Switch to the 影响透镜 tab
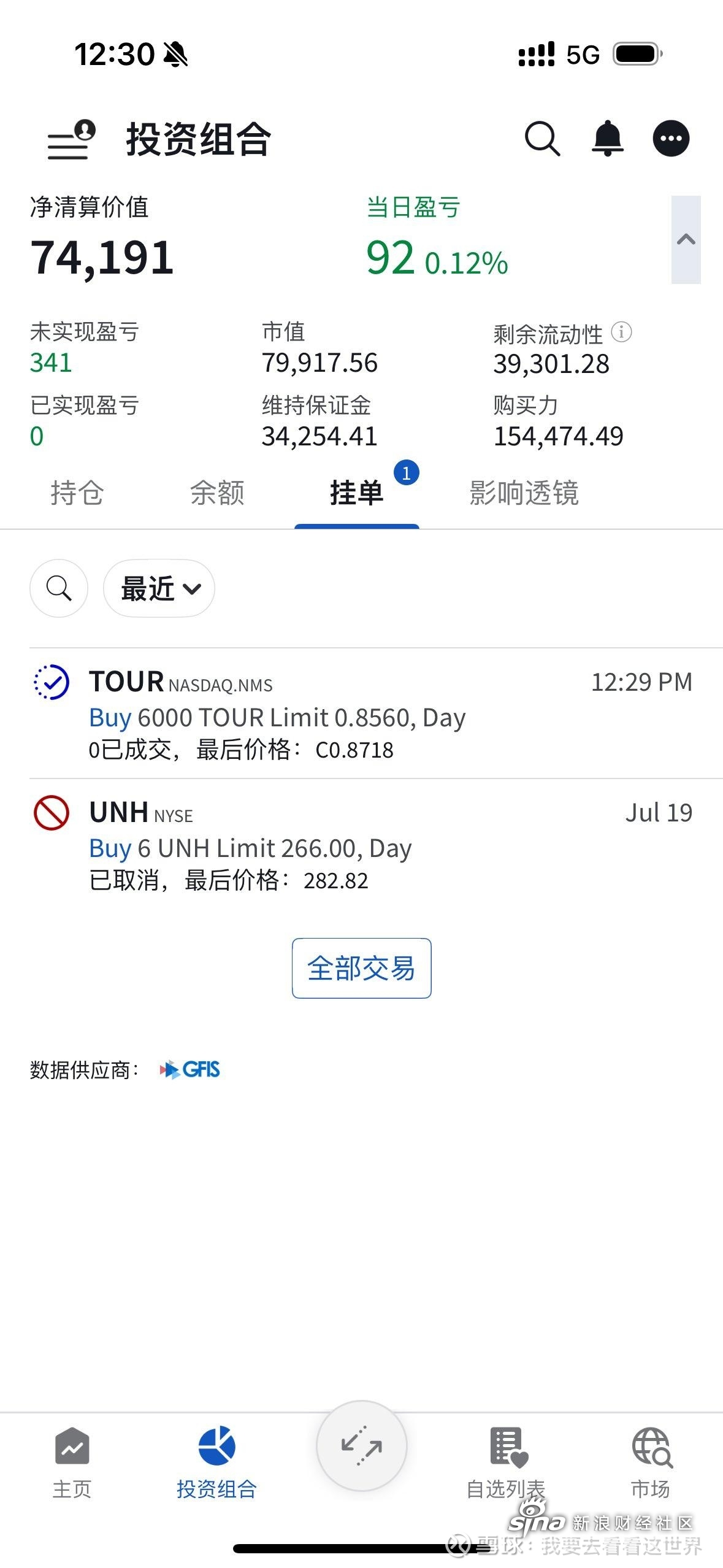This screenshot has height=1568, width=723. point(524,493)
